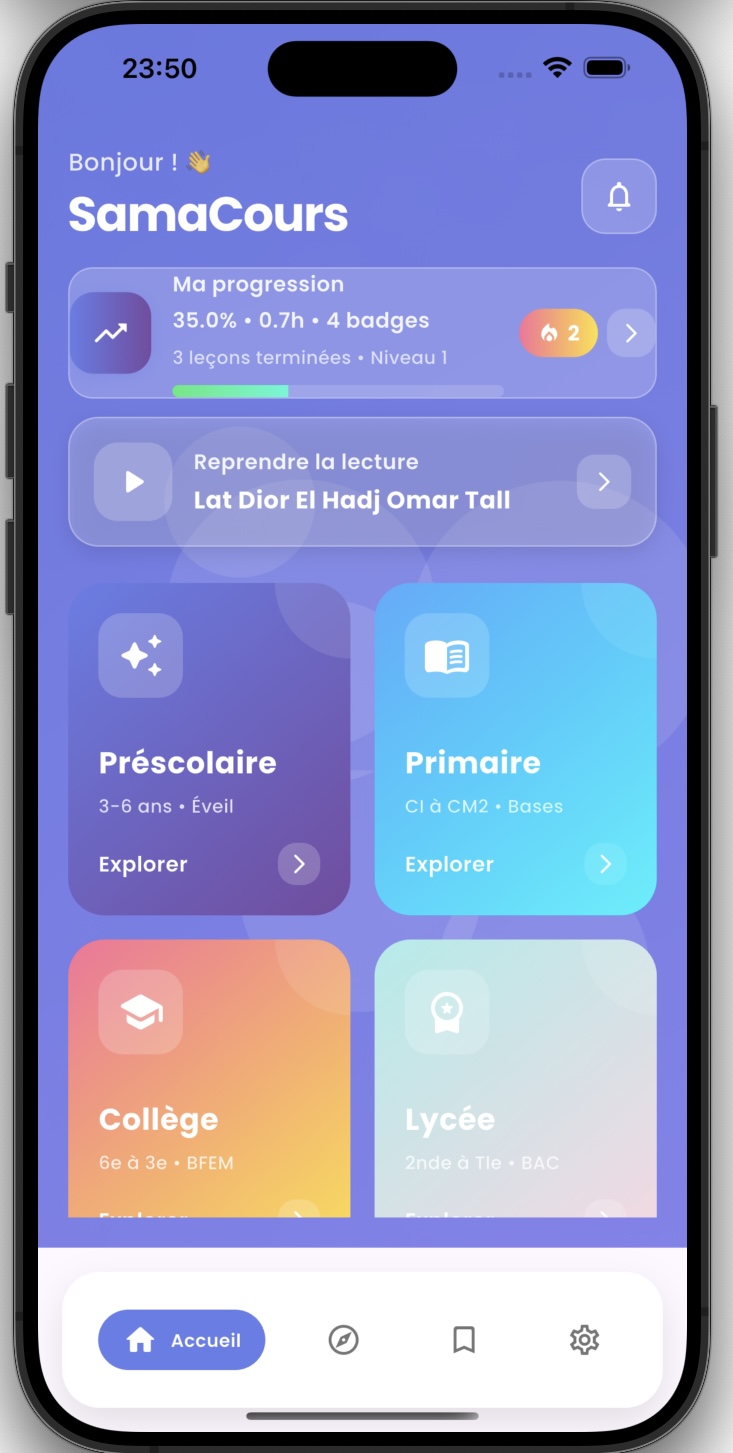Open the Reprendre la lecture chevron
The width and height of the screenshot is (733, 1453).
[603, 482]
